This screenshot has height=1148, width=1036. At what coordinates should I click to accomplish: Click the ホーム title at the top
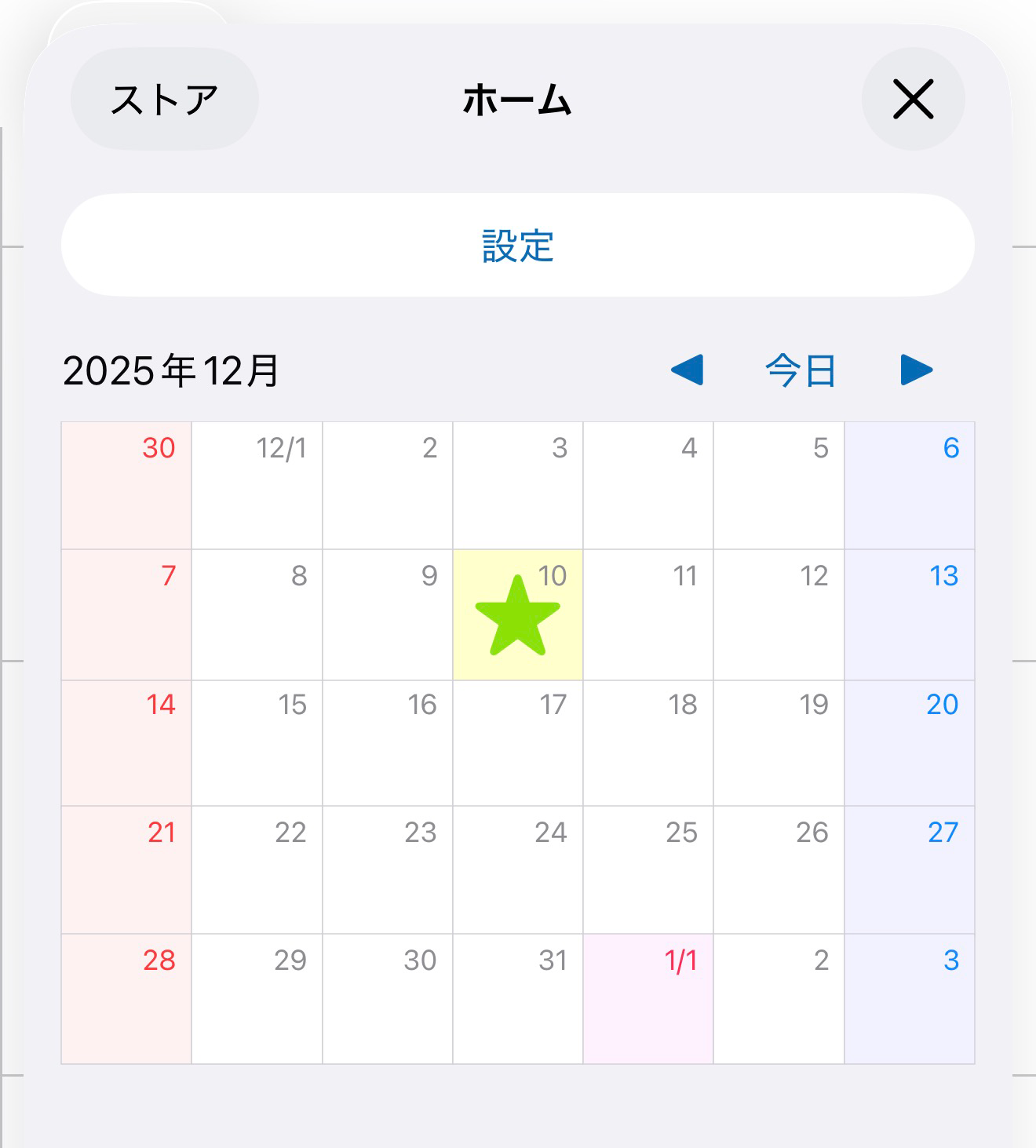(518, 96)
